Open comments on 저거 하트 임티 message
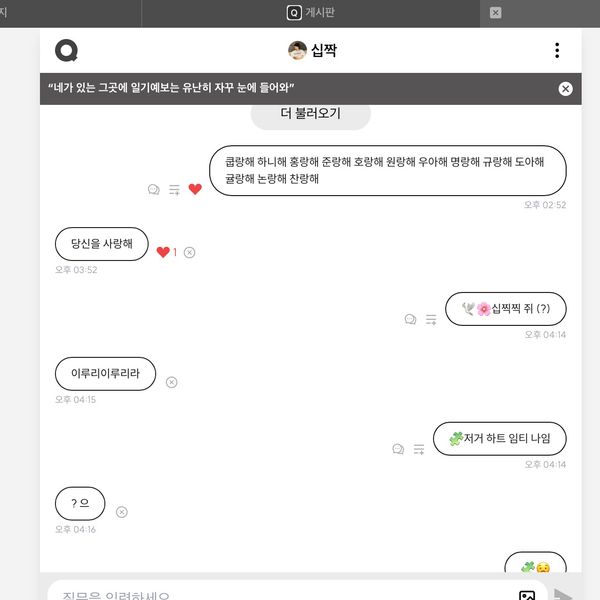 click(x=398, y=449)
